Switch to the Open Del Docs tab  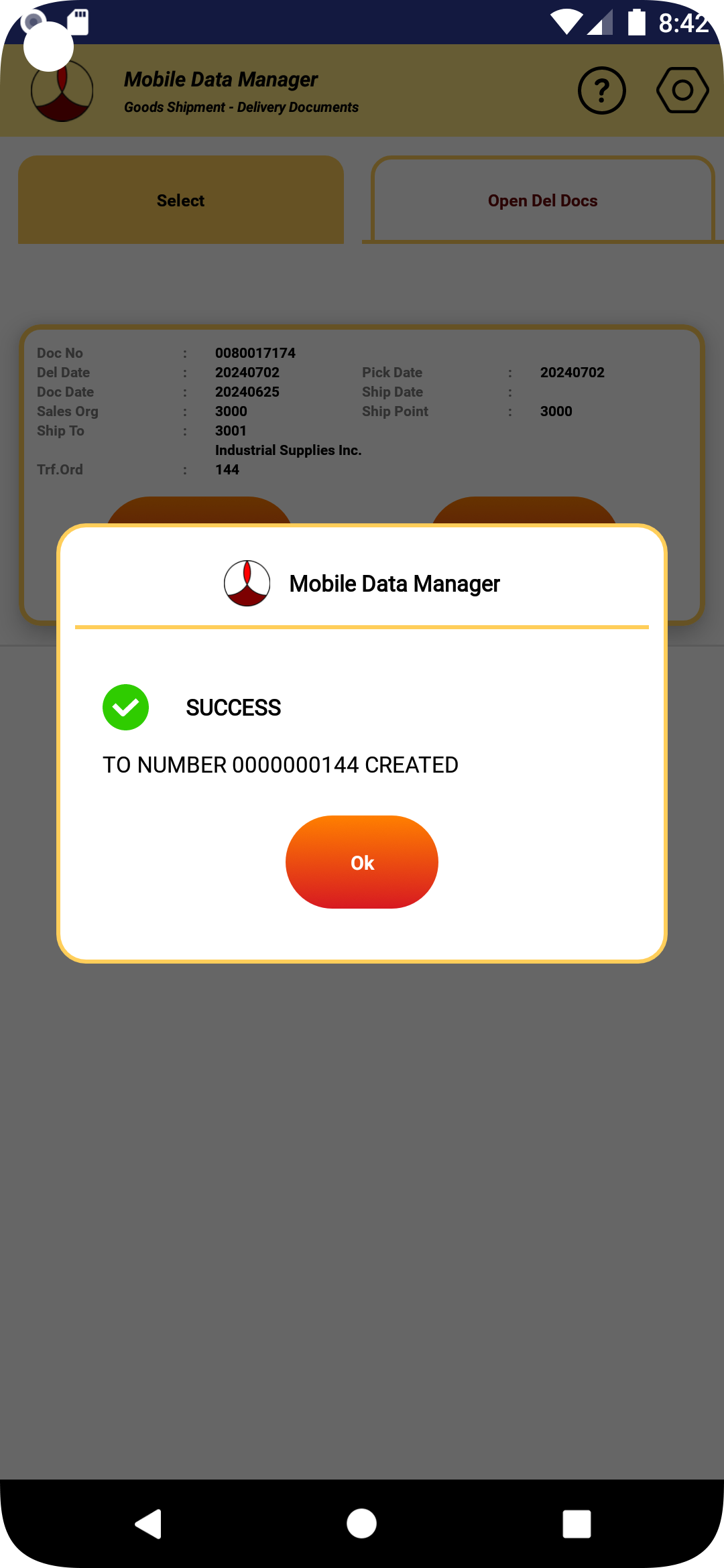[542, 200]
